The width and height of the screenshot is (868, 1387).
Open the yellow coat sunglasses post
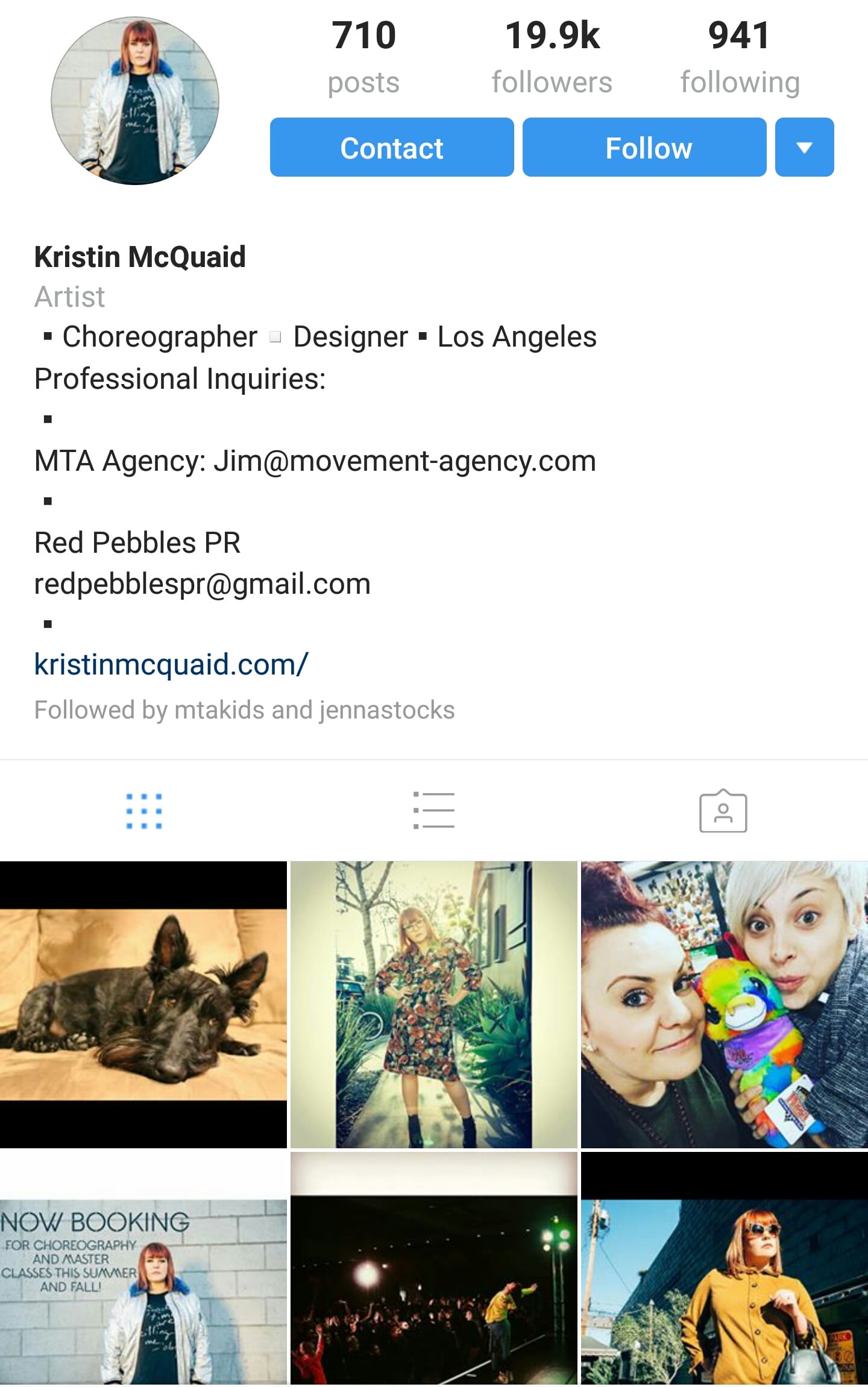(x=724, y=1269)
